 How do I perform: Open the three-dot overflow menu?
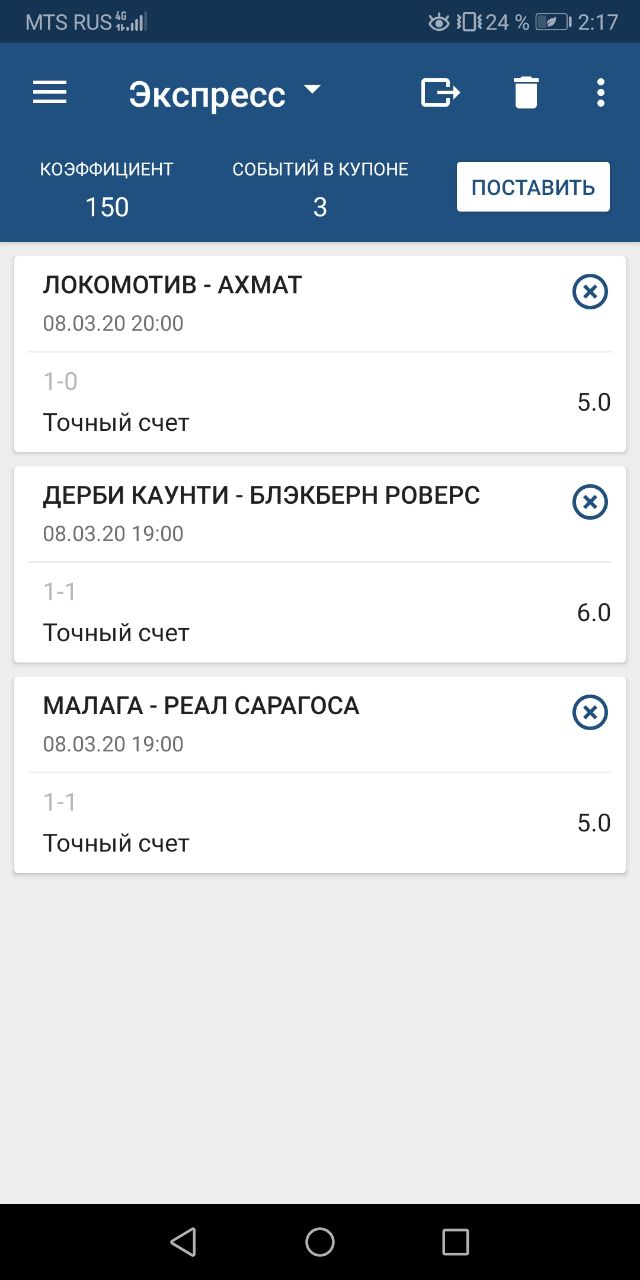(600, 93)
